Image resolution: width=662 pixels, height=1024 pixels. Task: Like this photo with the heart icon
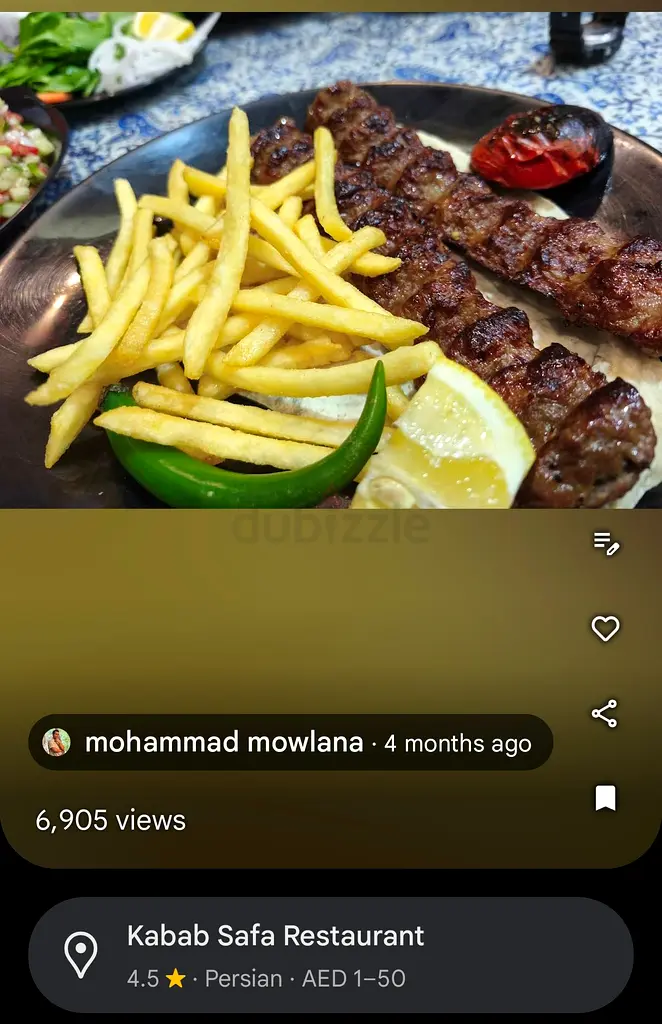[605, 628]
